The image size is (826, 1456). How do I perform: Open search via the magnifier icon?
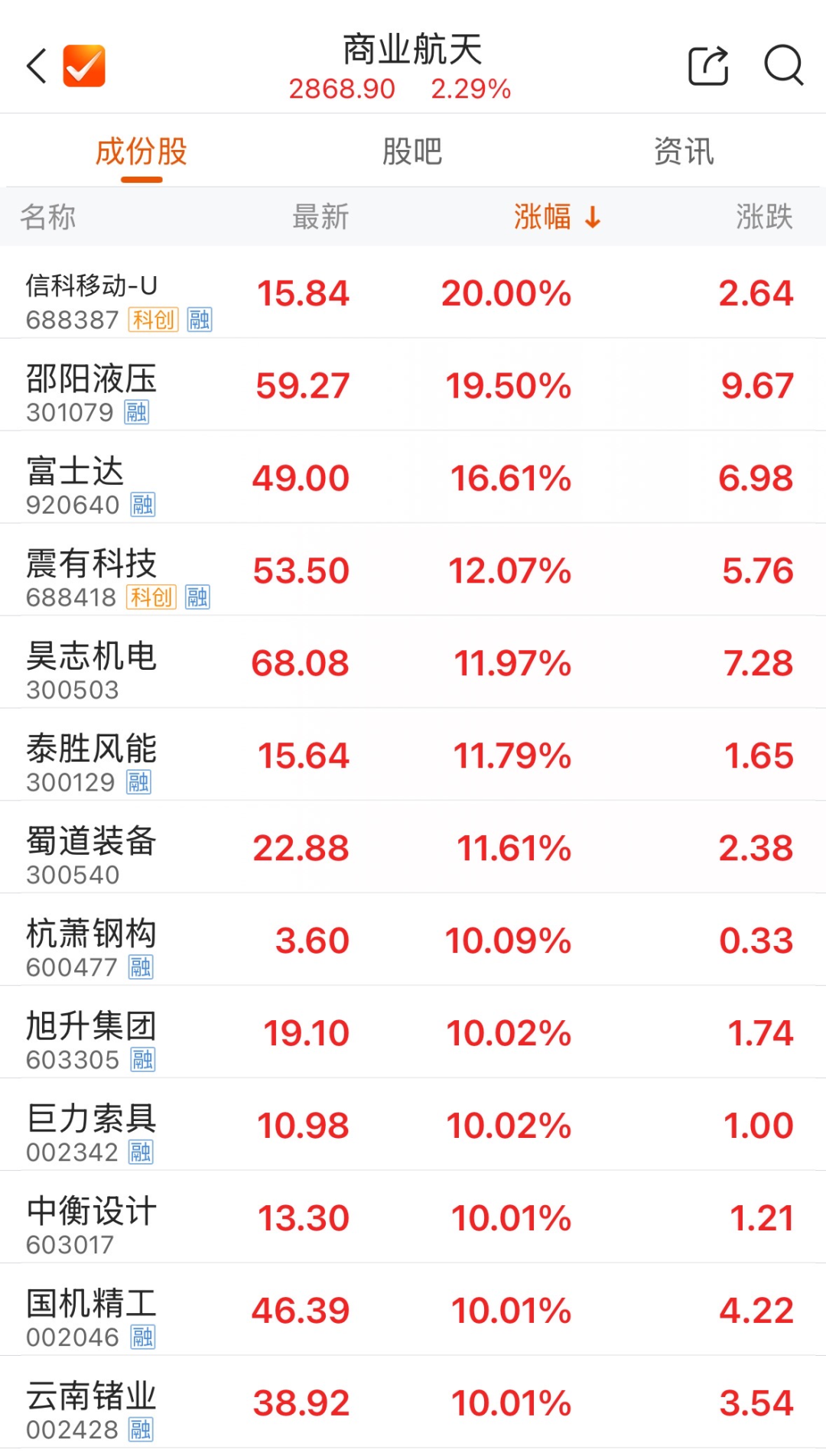click(782, 67)
